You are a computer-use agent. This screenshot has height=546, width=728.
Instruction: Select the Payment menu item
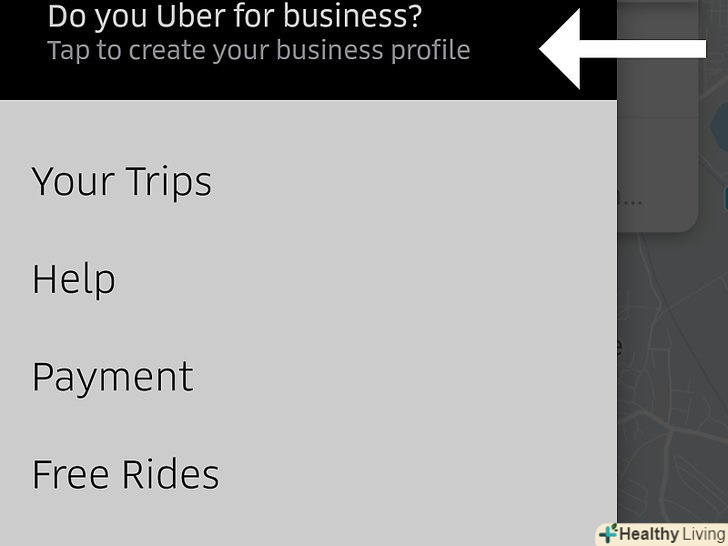pos(113,377)
